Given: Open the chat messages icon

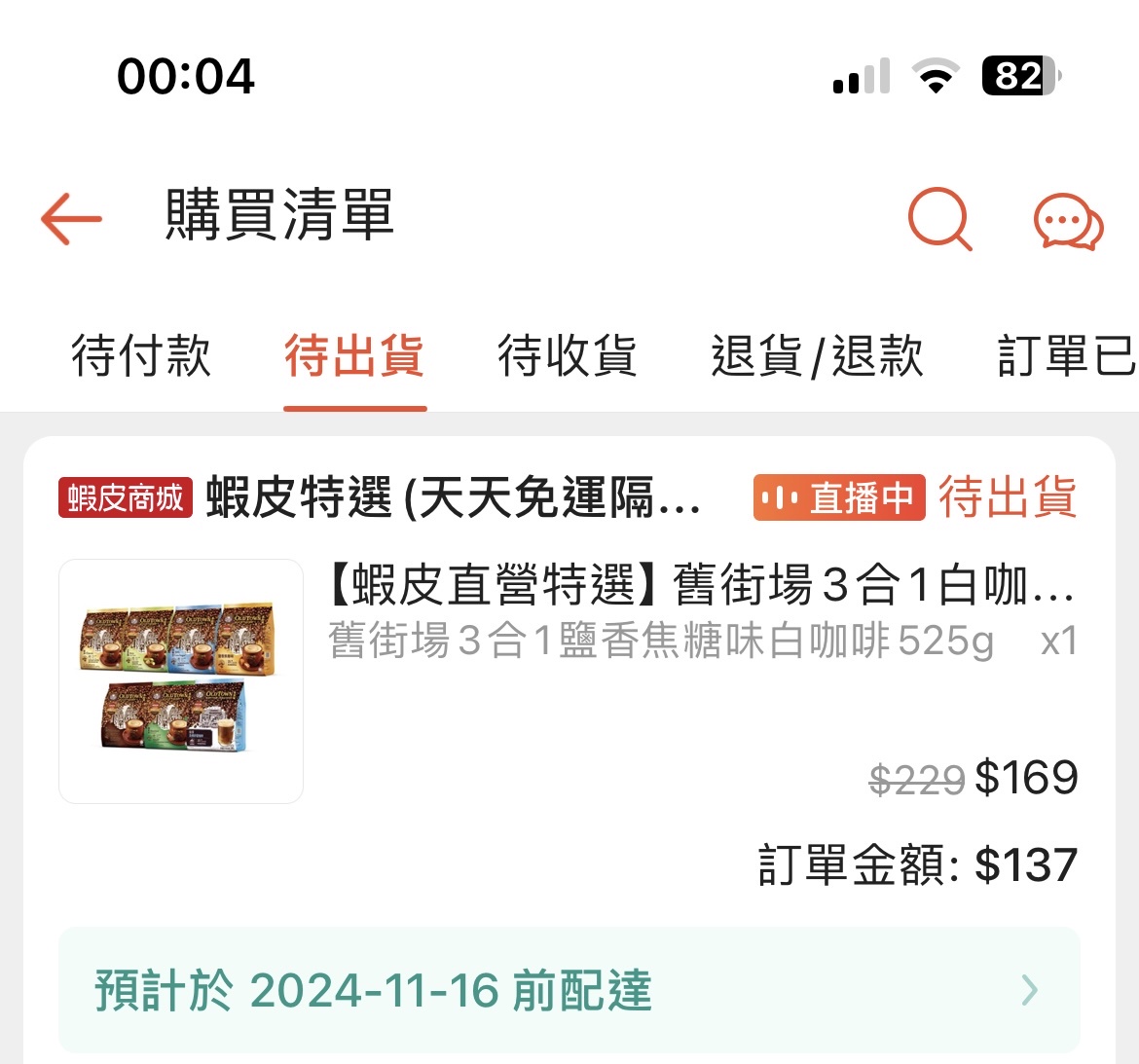Looking at the screenshot, I should click(x=1068, y=222).
